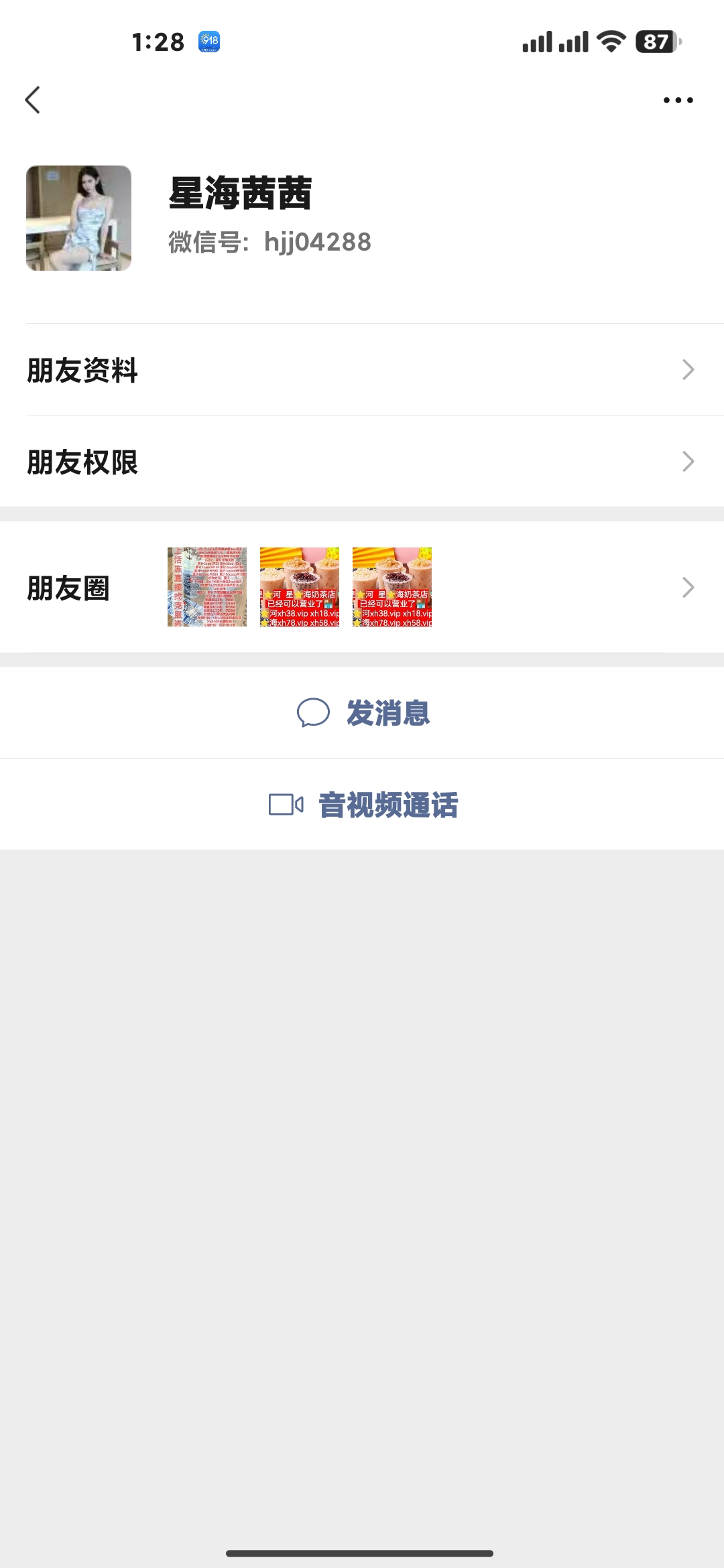Open the 朋友资料 menu row
The height and width of the screenshot is (1568, 724).
click(x=82, y=369)
